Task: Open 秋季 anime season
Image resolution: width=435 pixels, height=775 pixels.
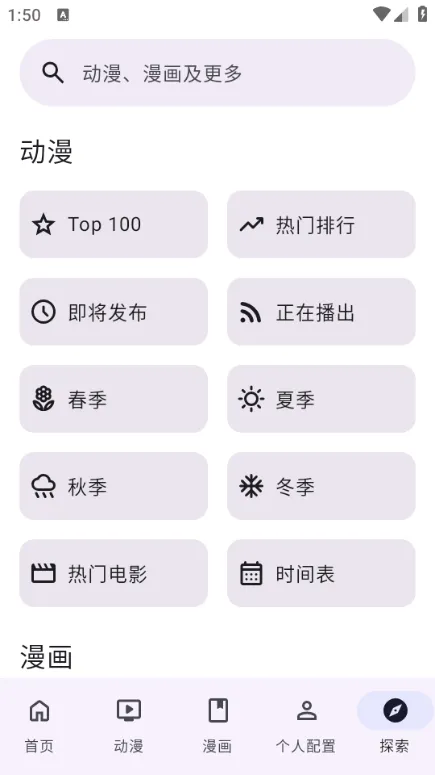Action: coord(114,486)
